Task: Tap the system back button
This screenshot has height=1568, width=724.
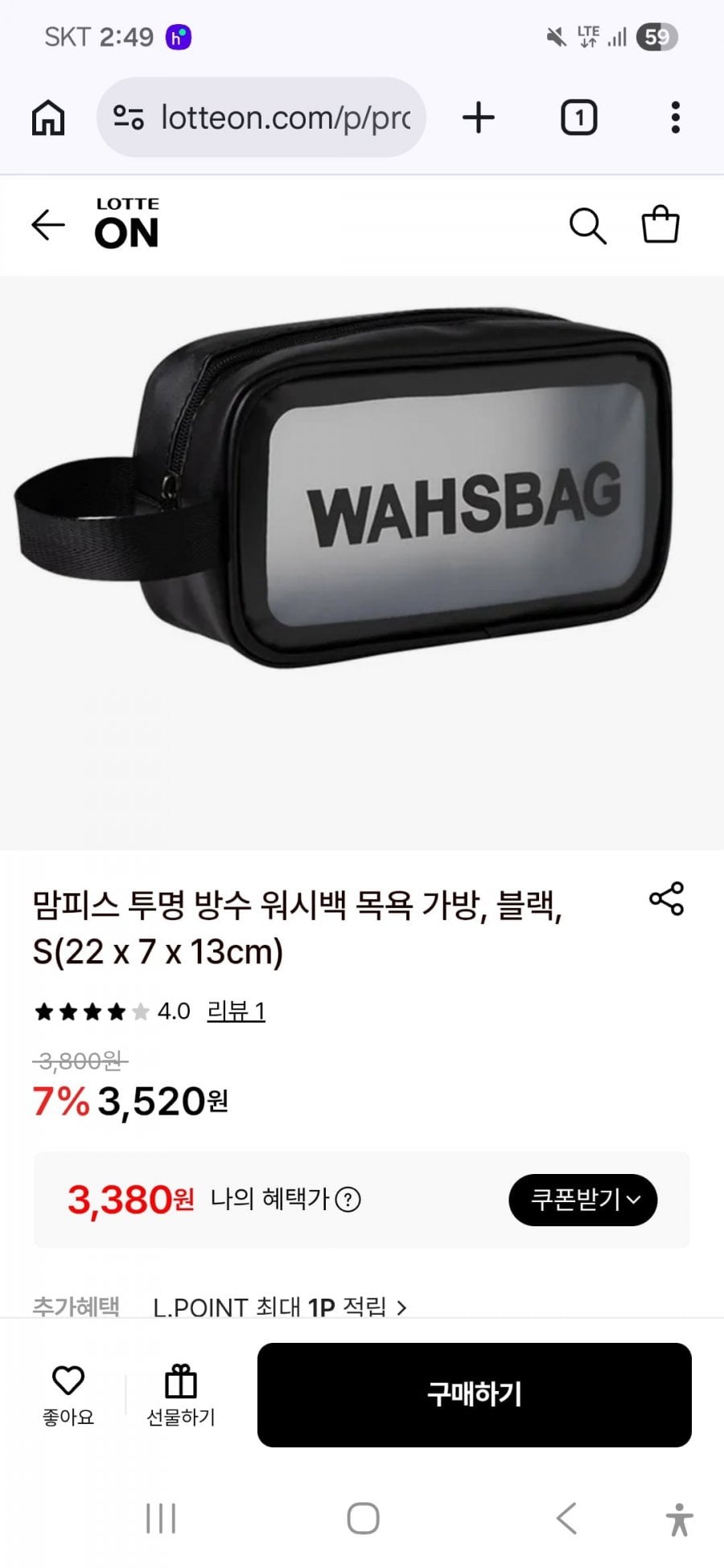Action: coord(566,1519)
